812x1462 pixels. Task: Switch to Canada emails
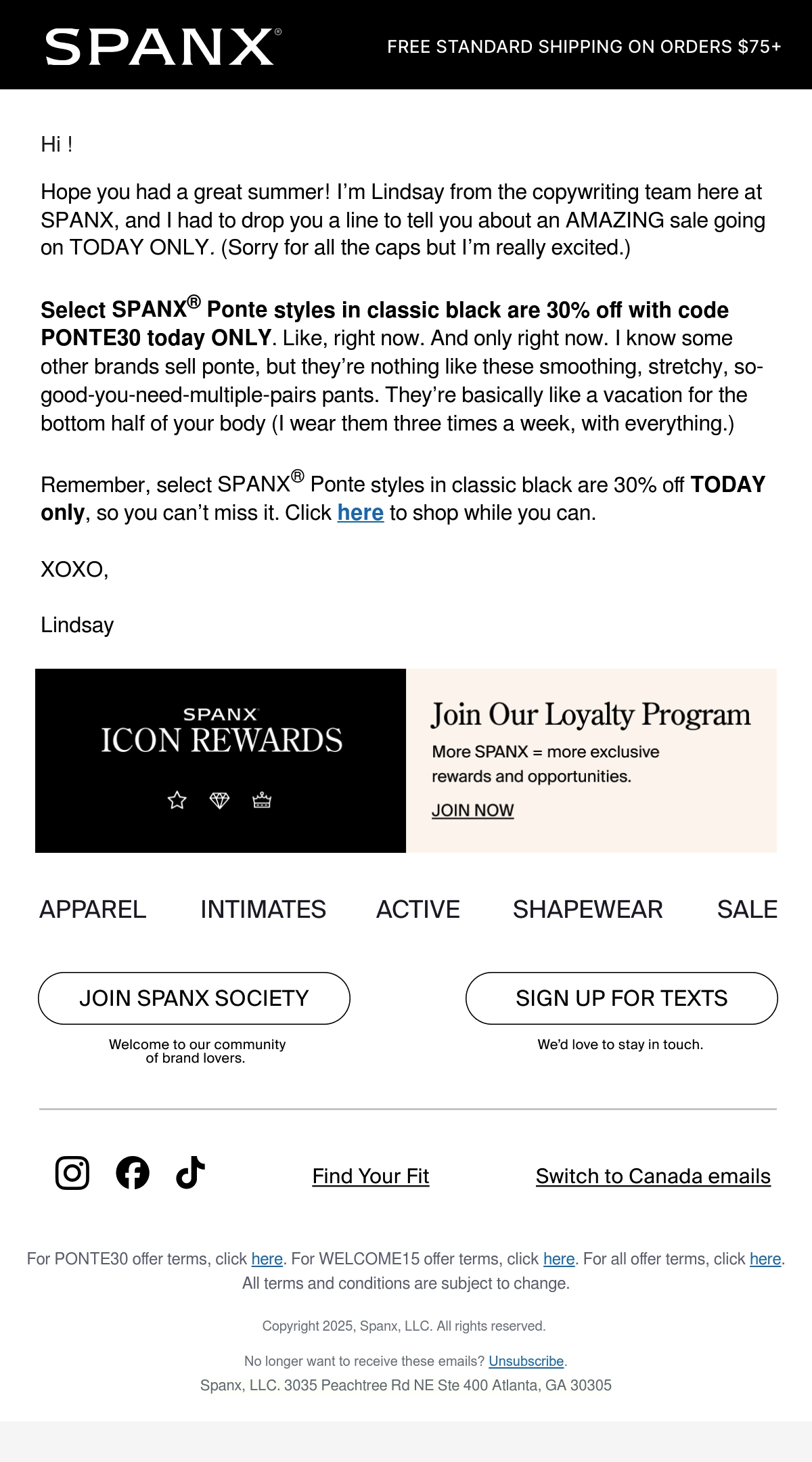[x=654, y=1176]
